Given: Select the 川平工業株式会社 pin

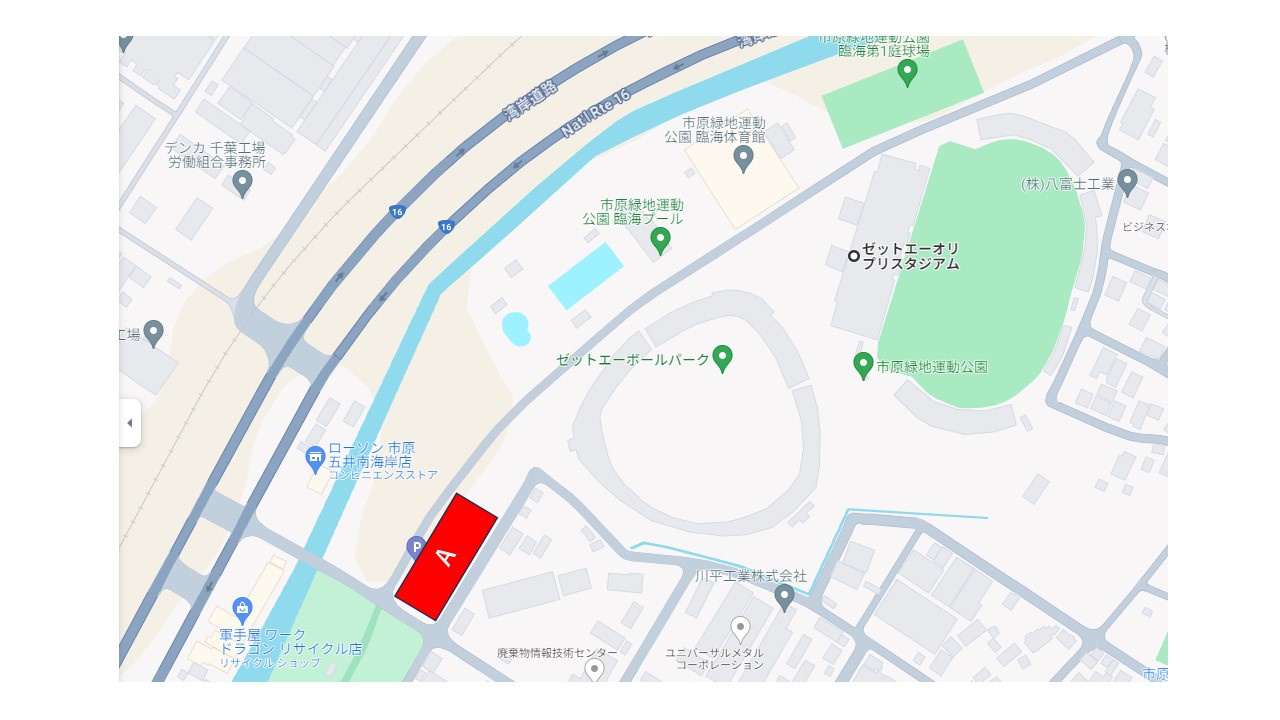Looking at the screenshot, I should (784, 597).
